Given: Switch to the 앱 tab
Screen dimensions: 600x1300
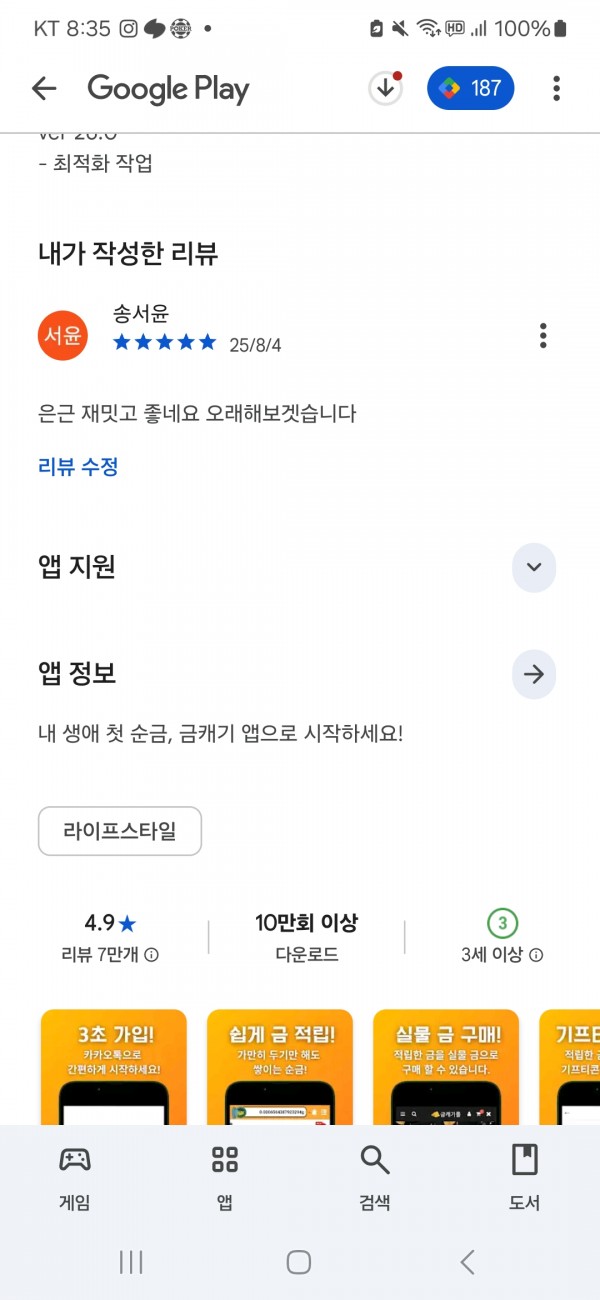Looking at the screenshot, I should tap(225, 1178).
